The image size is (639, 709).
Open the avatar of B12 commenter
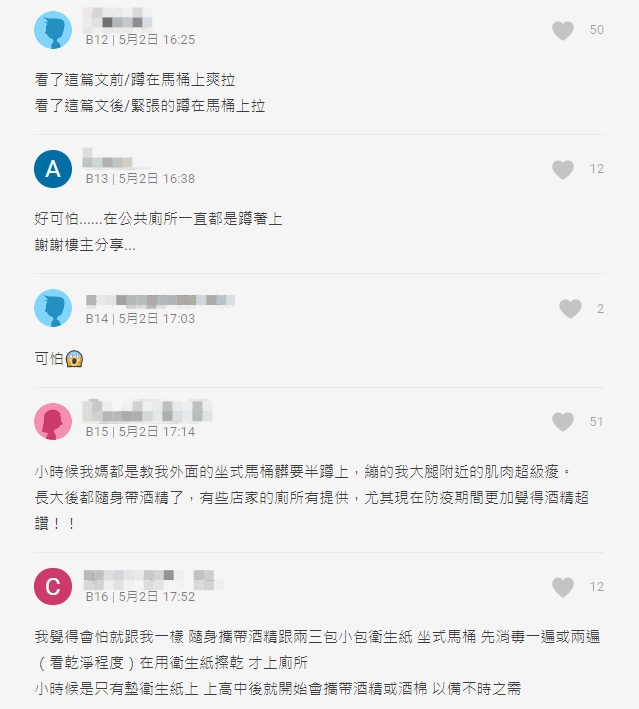53,31
